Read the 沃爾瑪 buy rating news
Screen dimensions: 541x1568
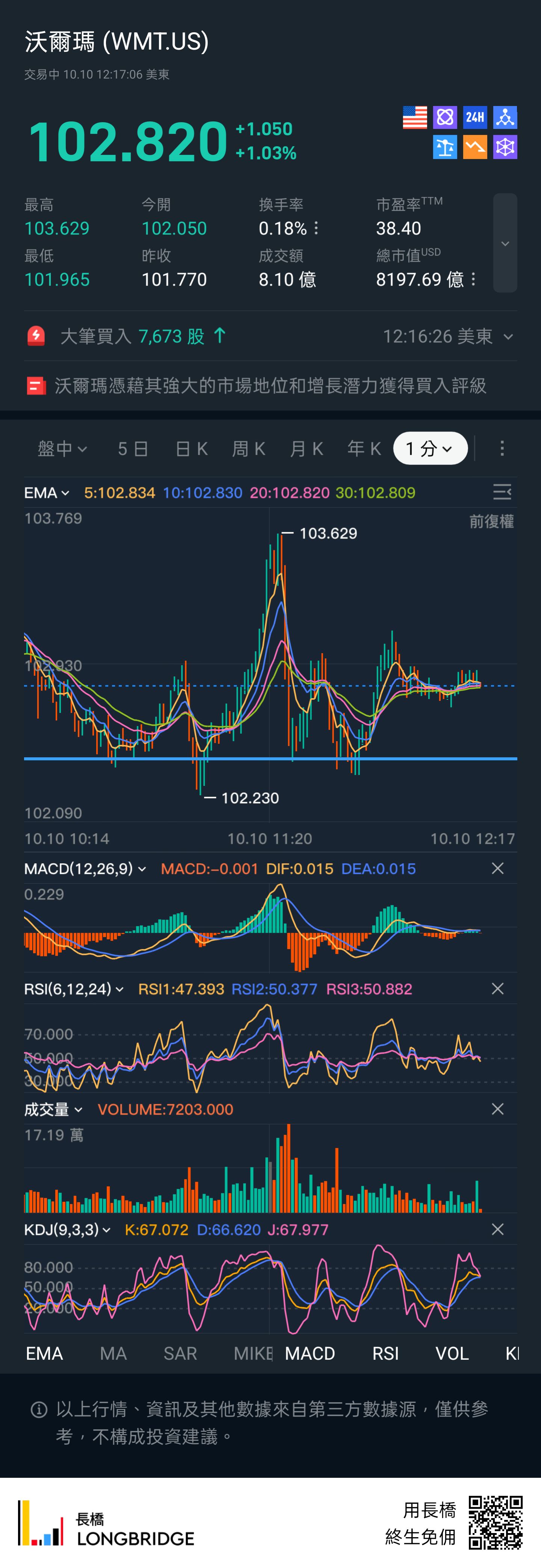pos(270,385)
